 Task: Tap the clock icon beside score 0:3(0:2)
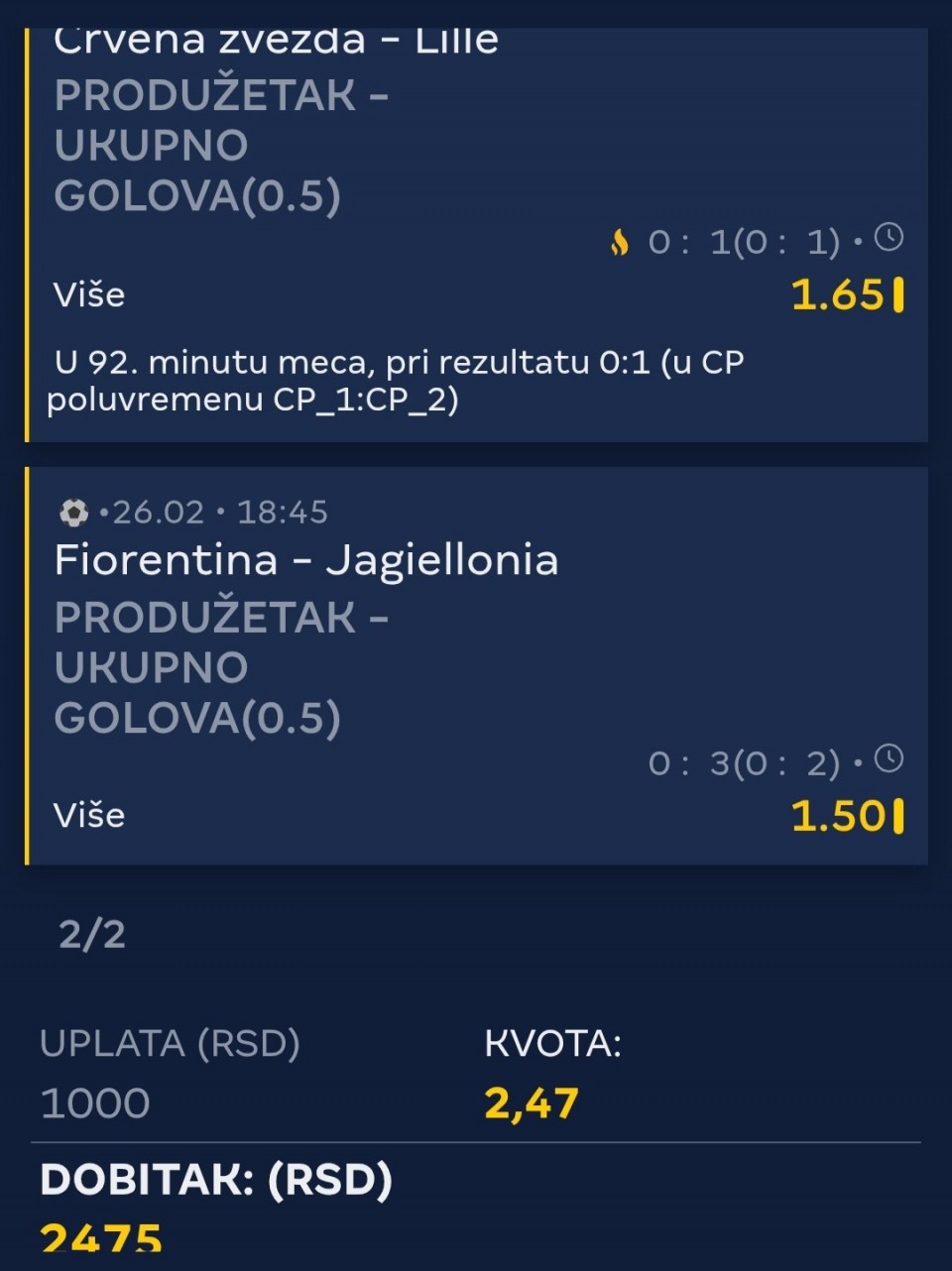point(890,759)
